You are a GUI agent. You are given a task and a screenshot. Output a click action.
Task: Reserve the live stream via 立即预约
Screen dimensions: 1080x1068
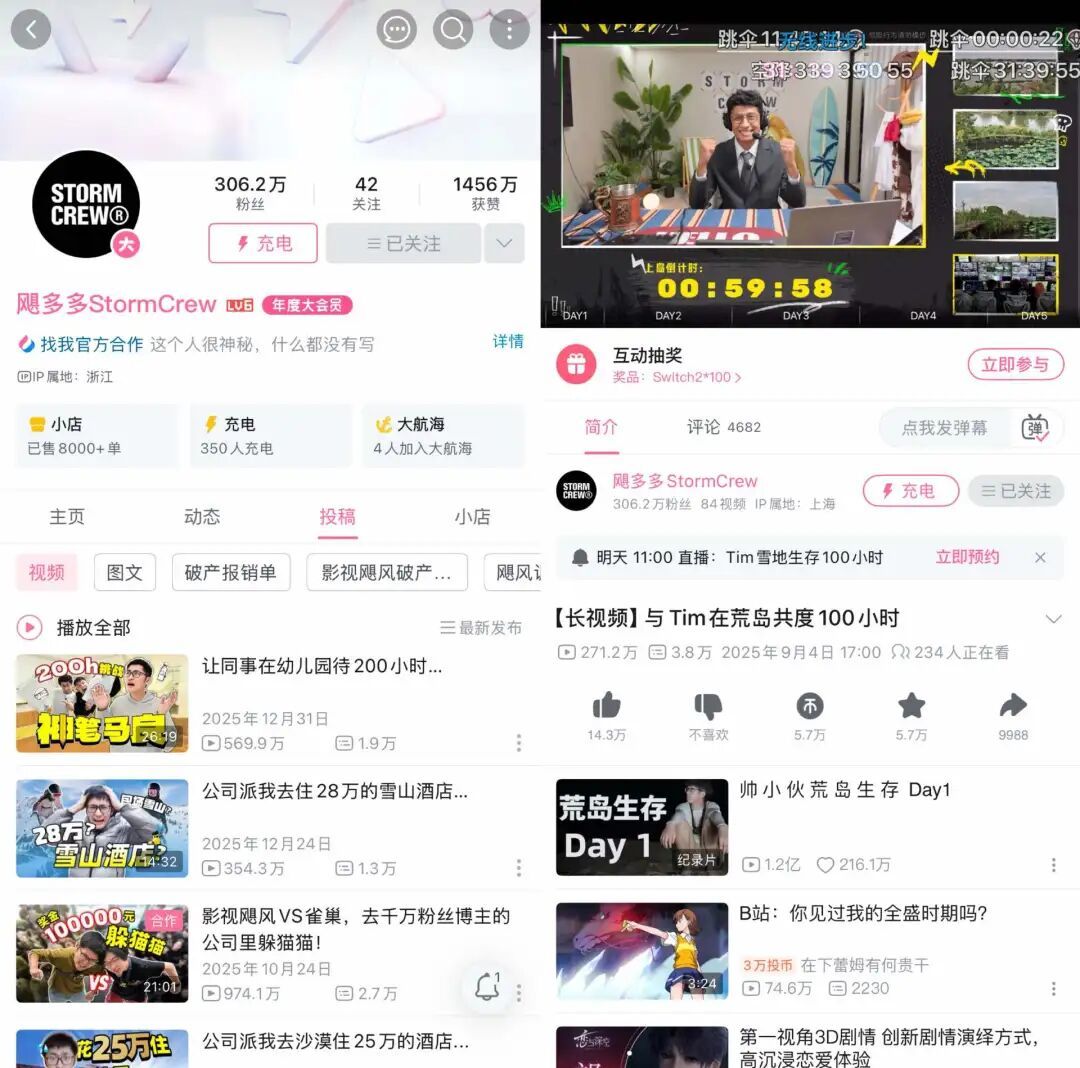coord(967,557)
